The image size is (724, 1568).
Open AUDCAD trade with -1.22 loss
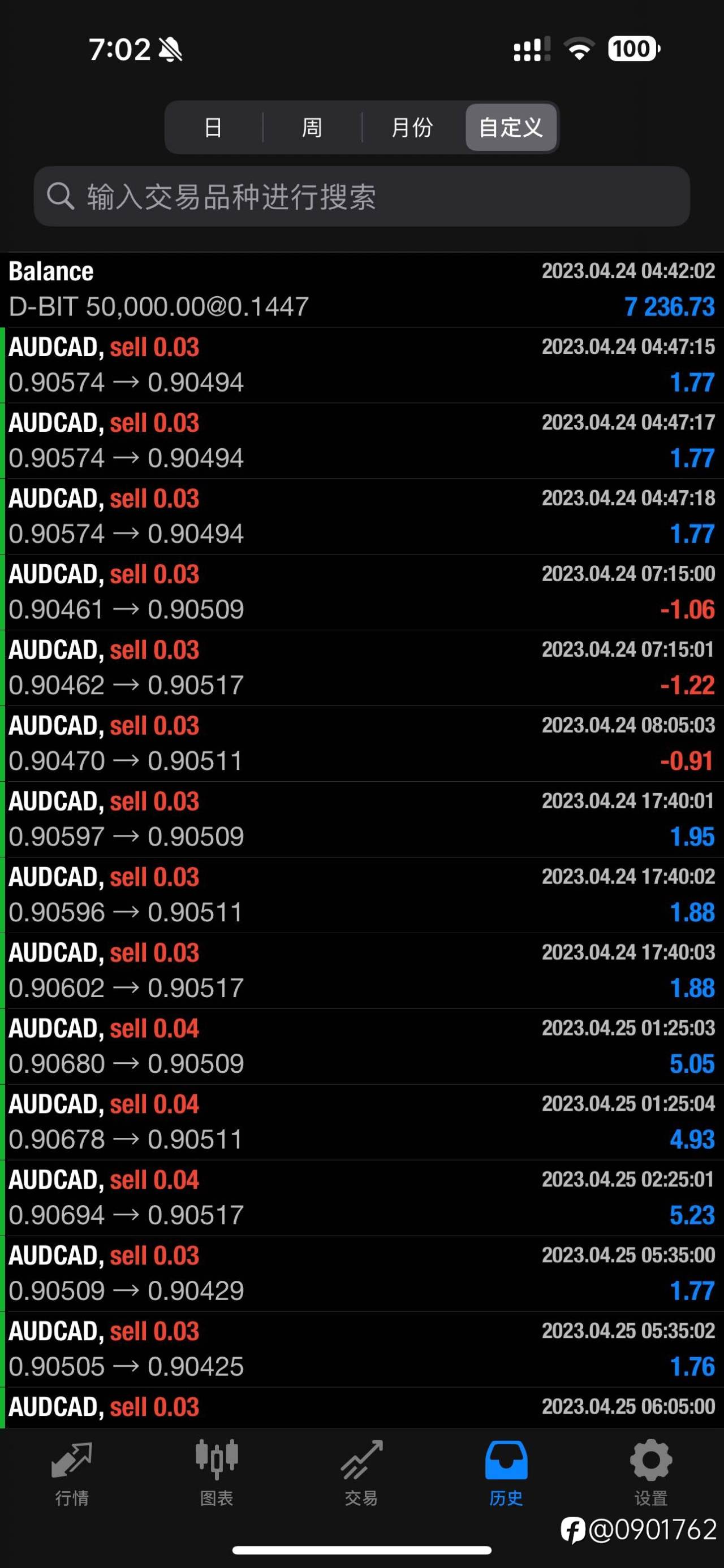point(361,668)
